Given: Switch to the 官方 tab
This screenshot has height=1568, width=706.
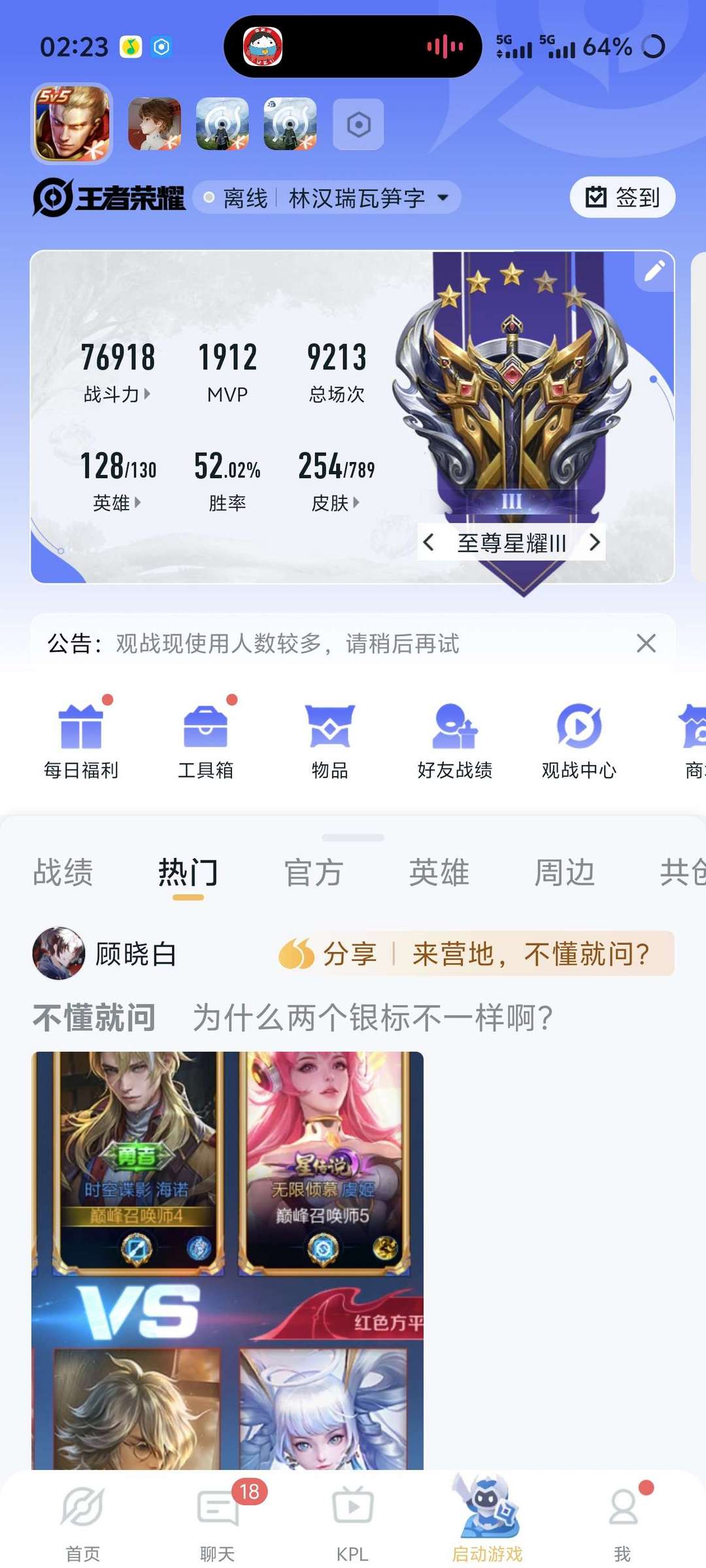Looking at the screenshot, I should click(314, 873).
